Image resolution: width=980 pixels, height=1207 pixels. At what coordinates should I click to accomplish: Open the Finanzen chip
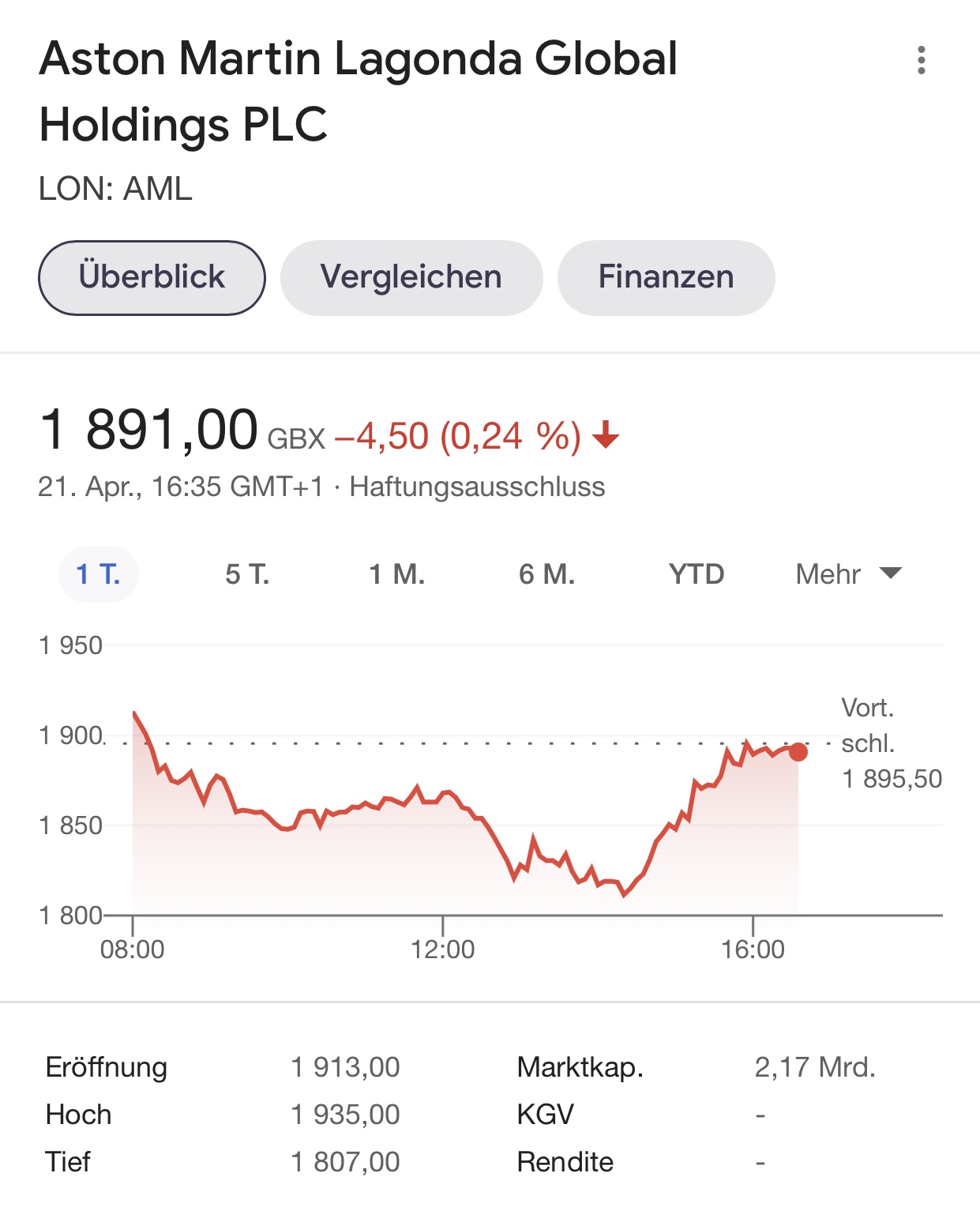(666, 277)
